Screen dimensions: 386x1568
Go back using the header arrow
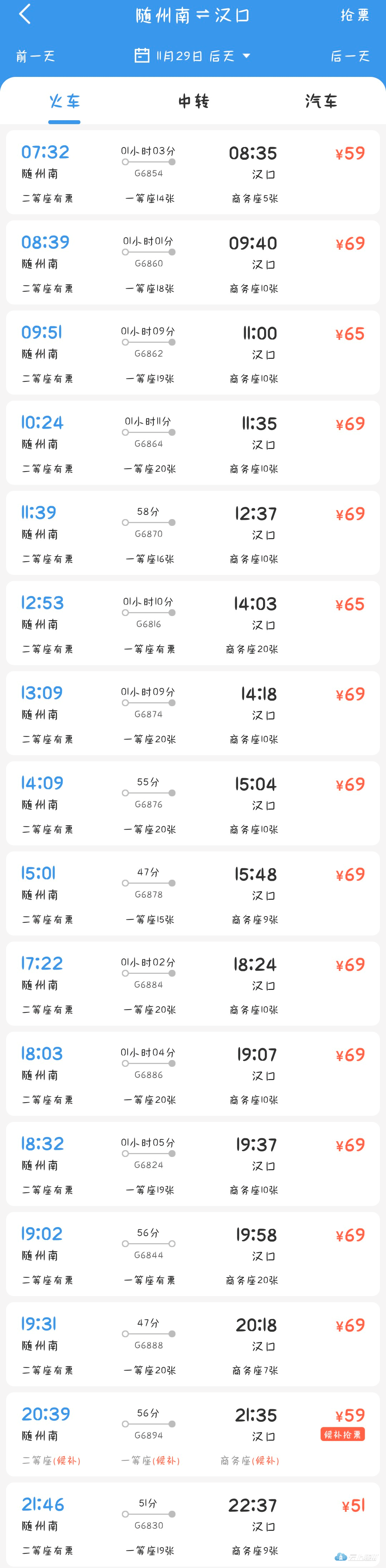[x=24, y=15]
